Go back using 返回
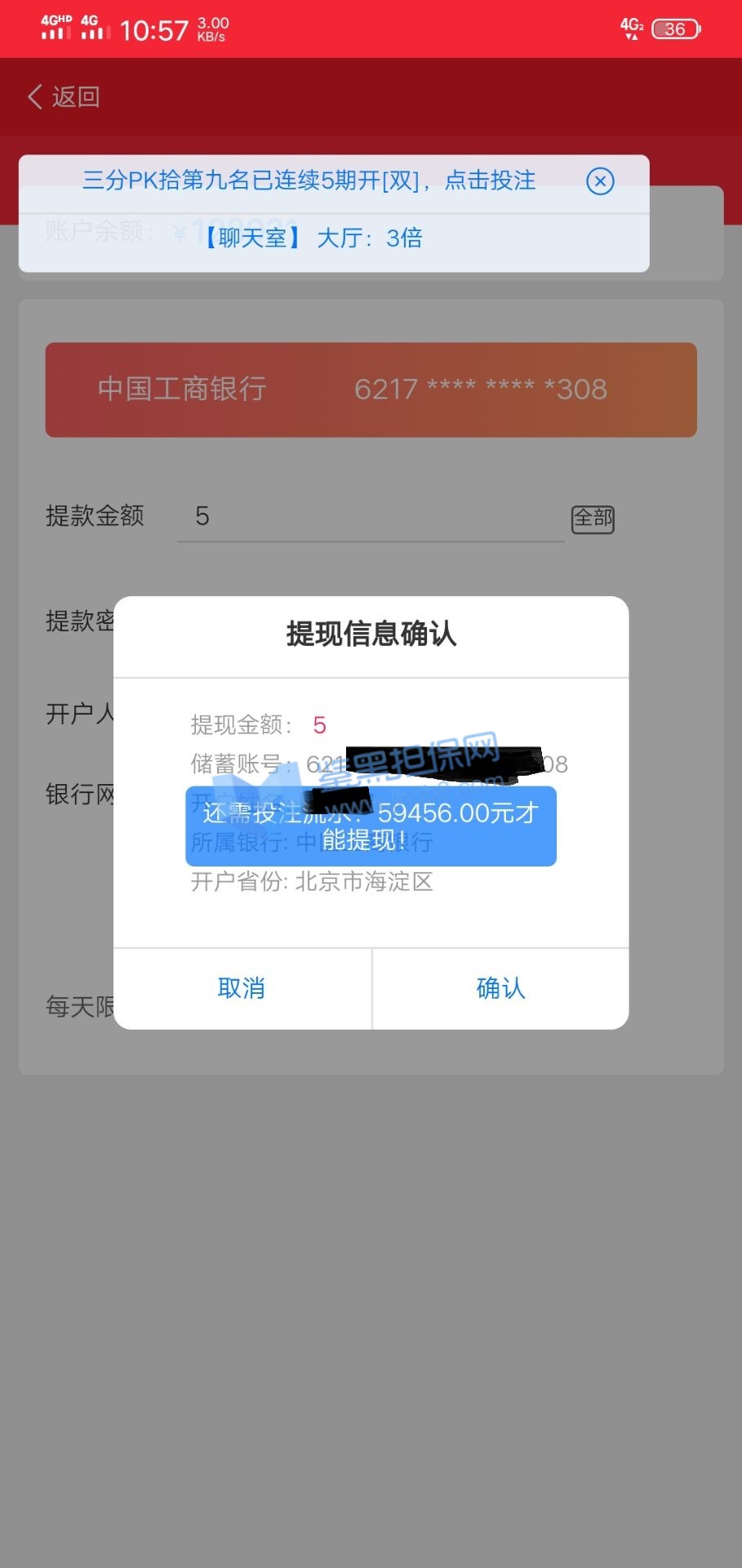The image size is (742, 1568). click(64, 97)
